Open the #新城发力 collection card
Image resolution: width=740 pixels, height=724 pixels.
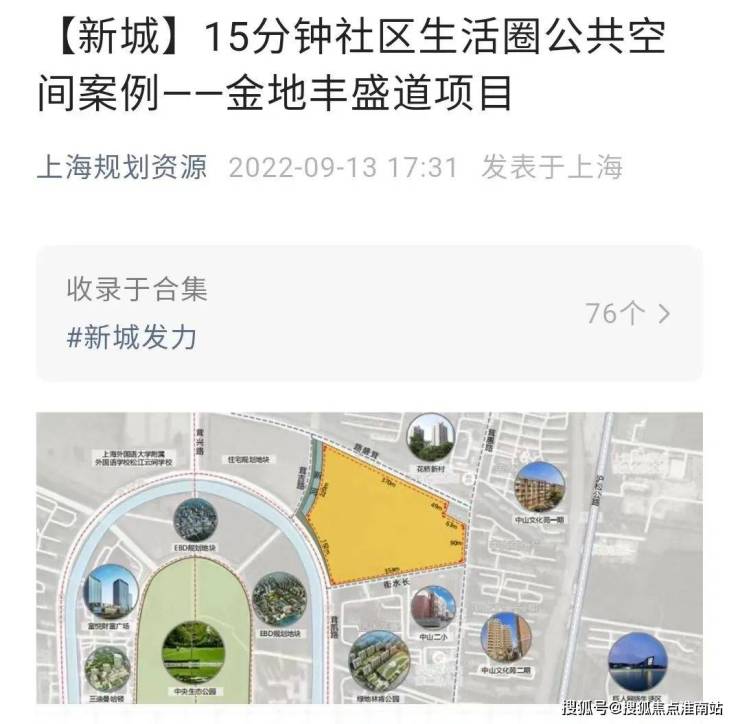point(369,314)
